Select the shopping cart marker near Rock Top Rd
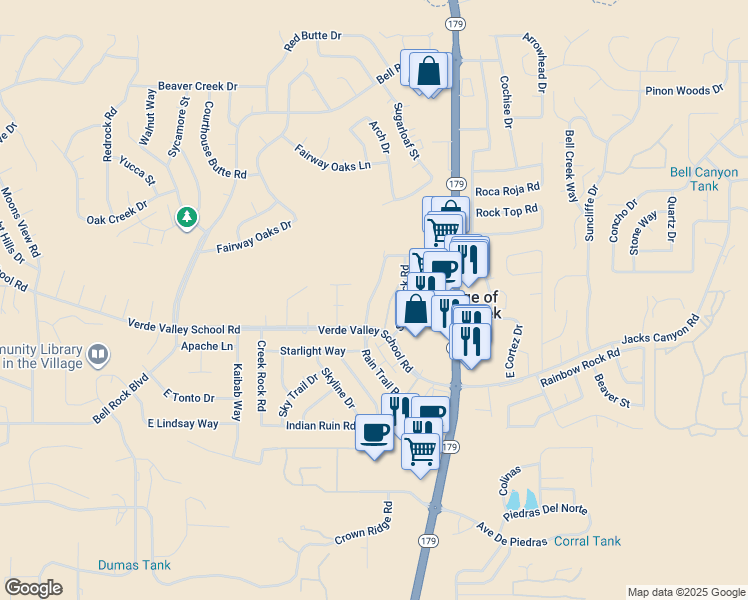 click(x=444, y=232)
